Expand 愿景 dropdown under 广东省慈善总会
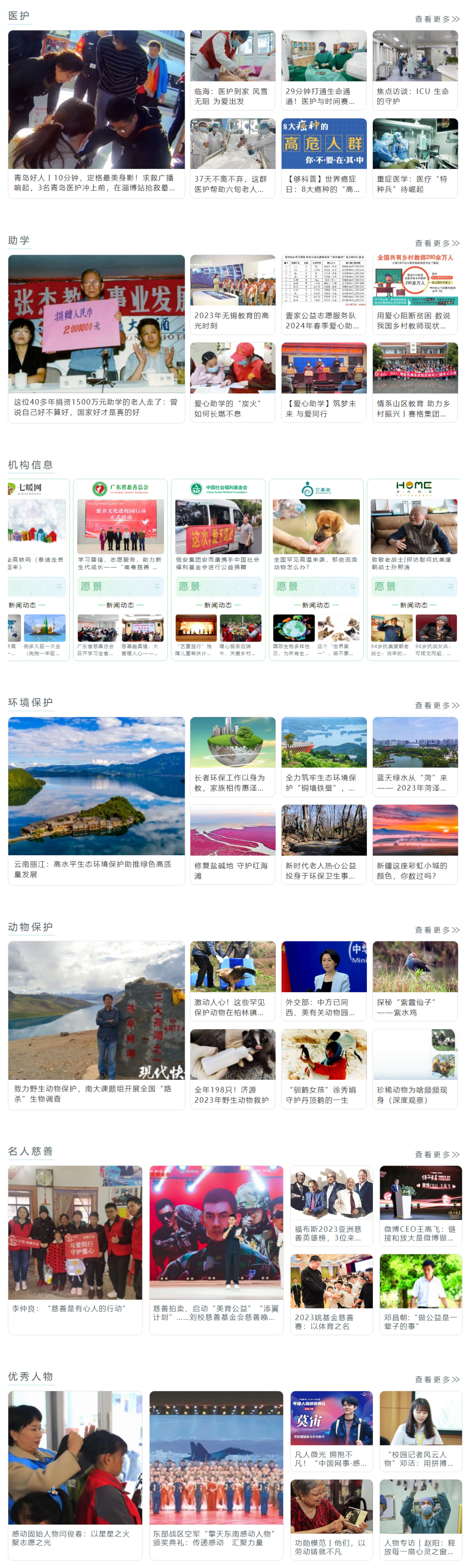 tap(157, 586)
